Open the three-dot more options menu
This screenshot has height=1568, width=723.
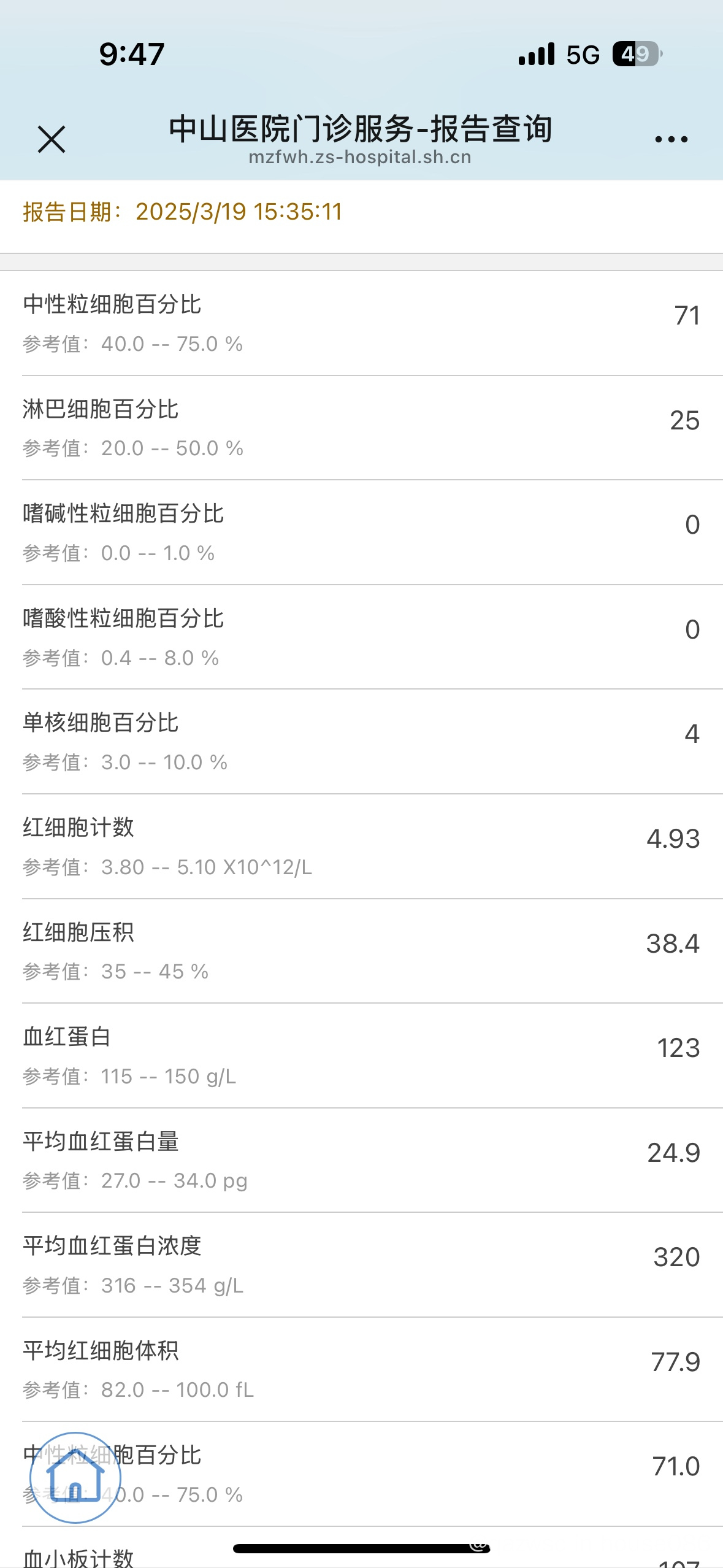(x=671, y=140)
